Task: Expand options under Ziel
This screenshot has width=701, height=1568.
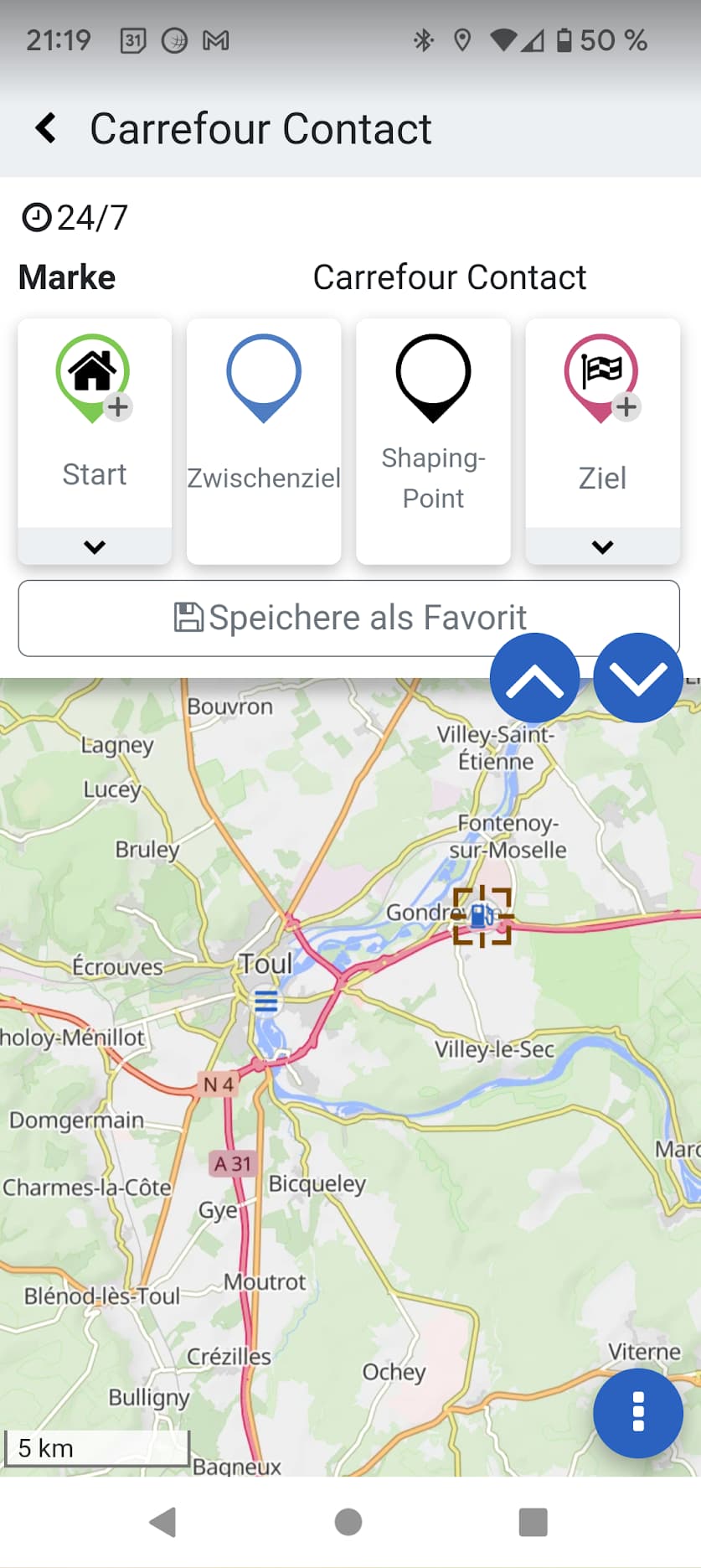Action: pyautogui.click(x=602, y=546)
